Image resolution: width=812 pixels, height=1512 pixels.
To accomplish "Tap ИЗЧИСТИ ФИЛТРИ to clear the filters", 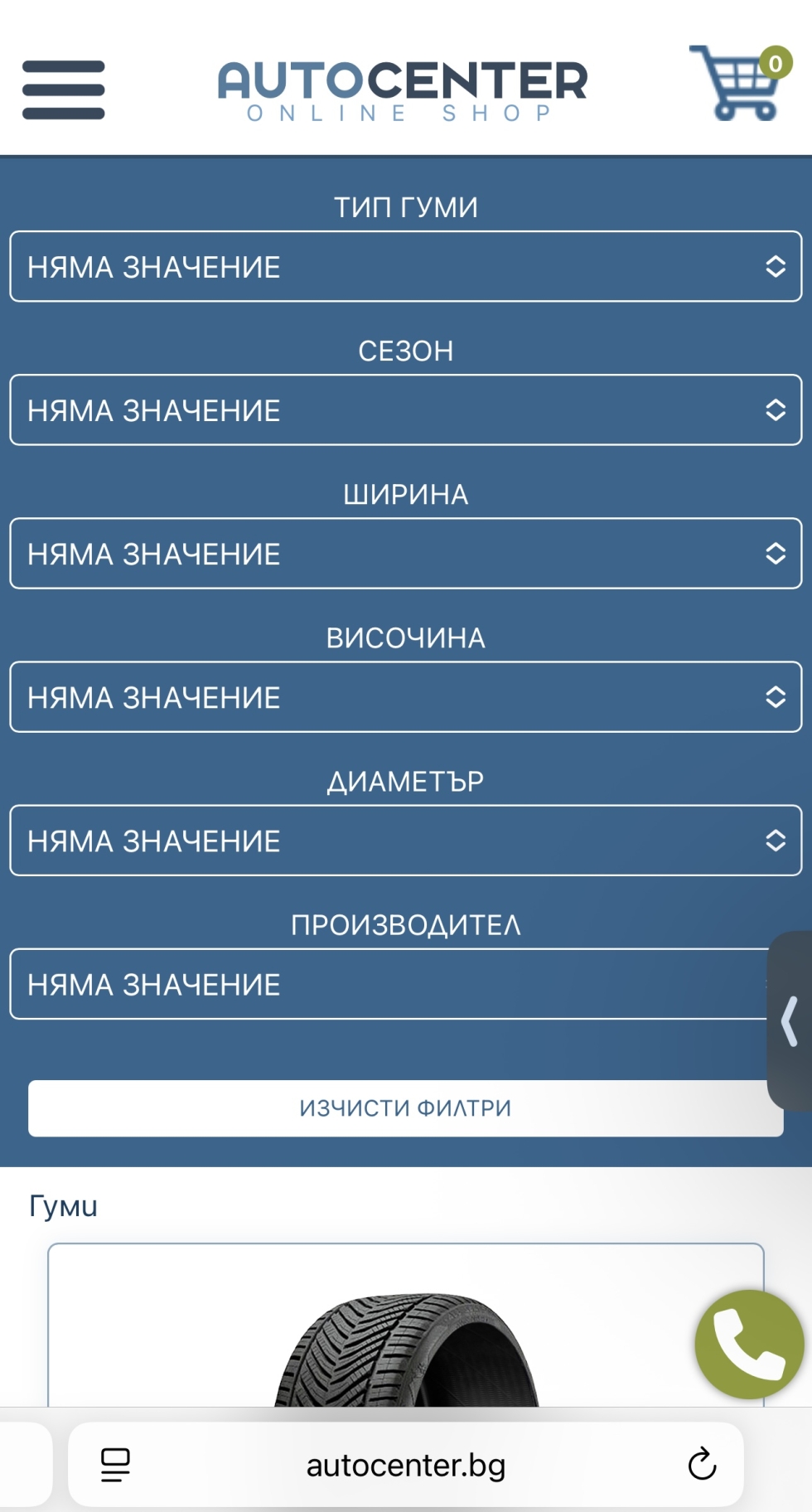I will tap(406, 1108).
